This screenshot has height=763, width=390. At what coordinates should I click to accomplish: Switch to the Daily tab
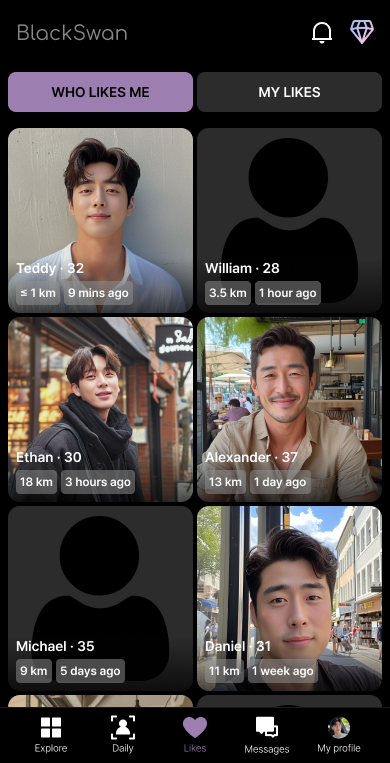click(123, 735)
